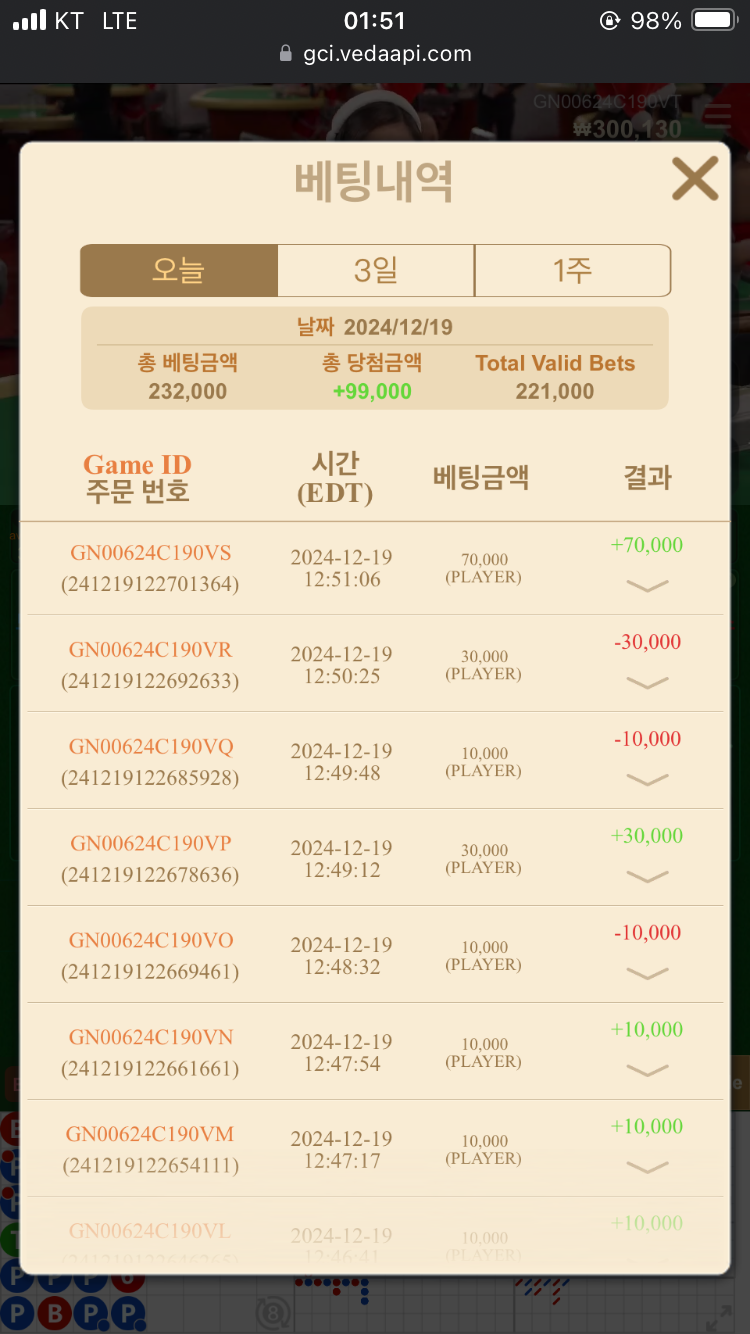Image resolution: width=750 pixels, height=1334 pixels.
Task: Expand details for game GN00624C190VS
Action: [x=647, y=586]
